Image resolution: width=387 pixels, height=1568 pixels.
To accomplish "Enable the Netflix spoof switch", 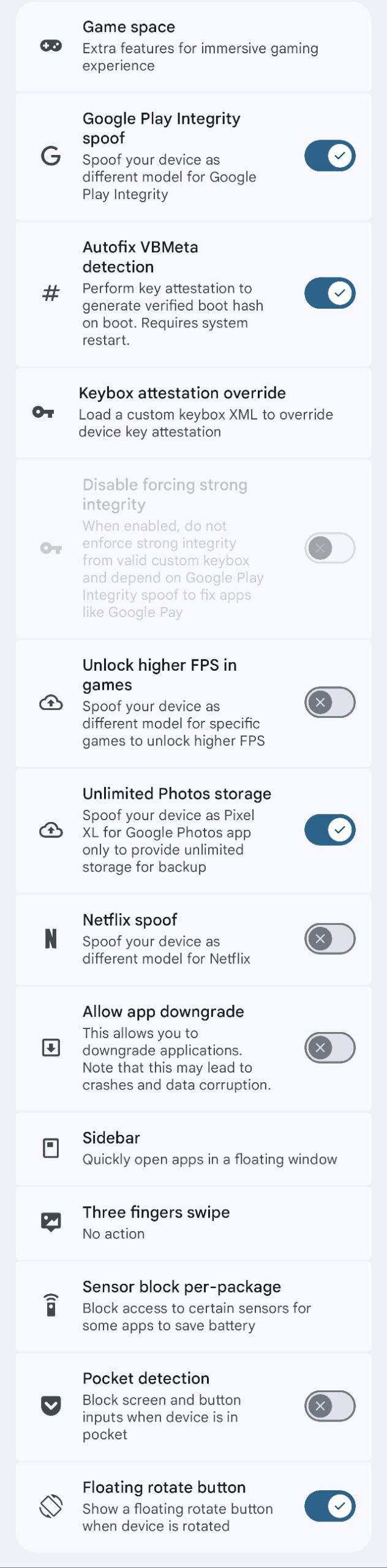I will (x=329, y=939).
